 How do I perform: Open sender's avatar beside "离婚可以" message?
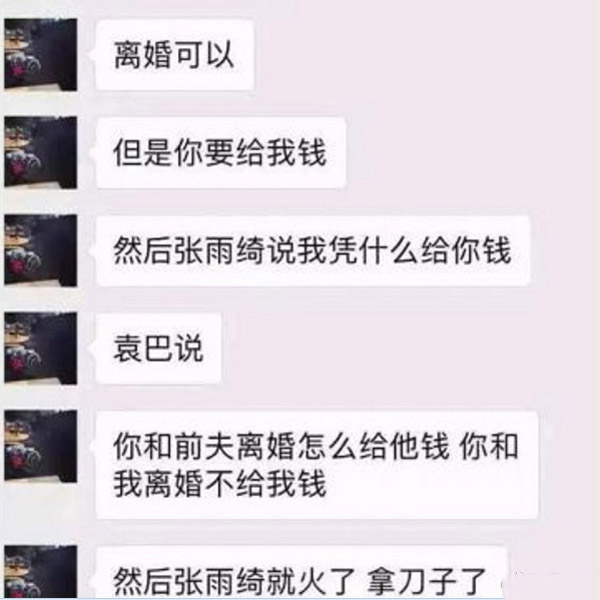coord(40,53)
